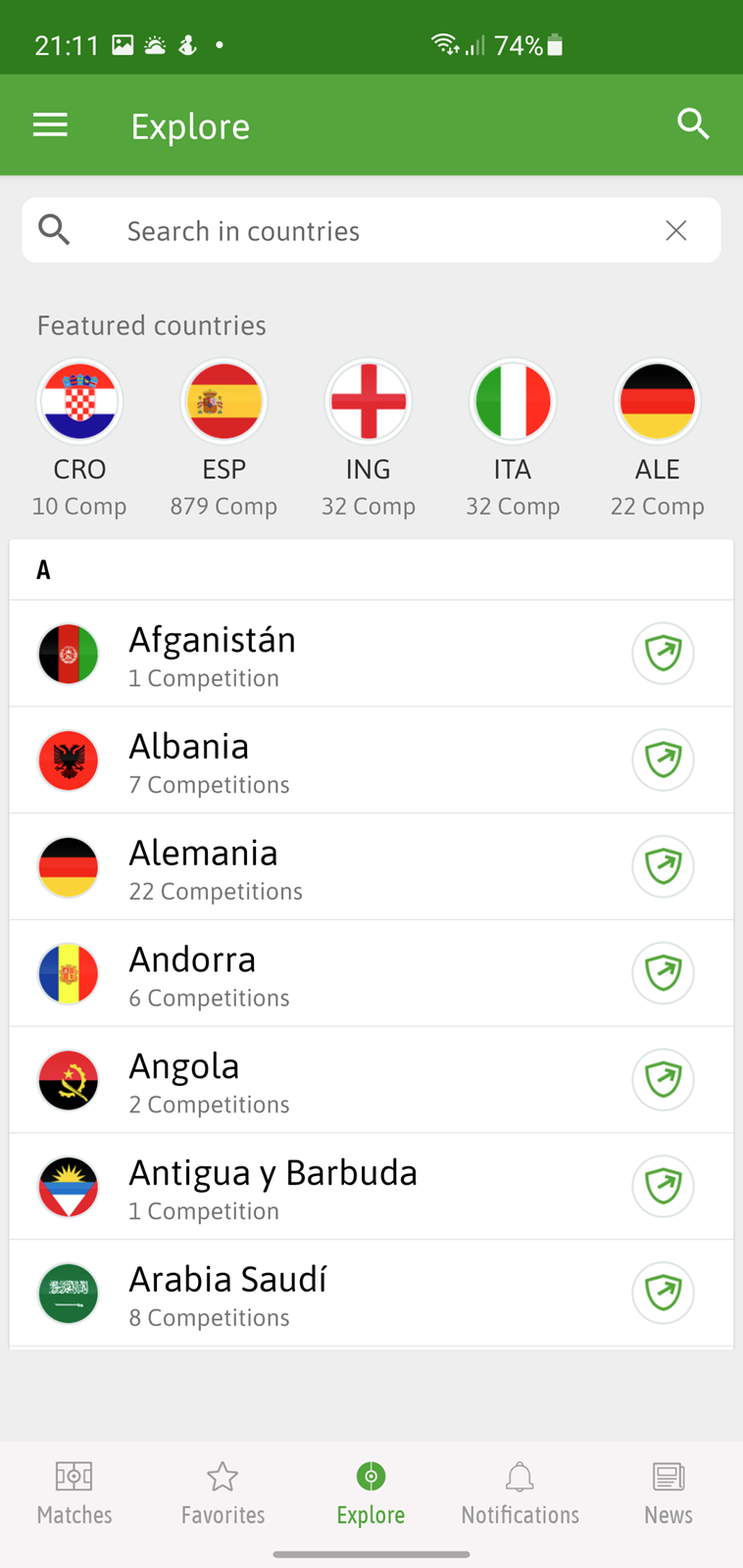This screenshot has height=1568, width=743.
Task: Tap the shield icon for Arabia Saudí
Action: [x=664, y=1293]
